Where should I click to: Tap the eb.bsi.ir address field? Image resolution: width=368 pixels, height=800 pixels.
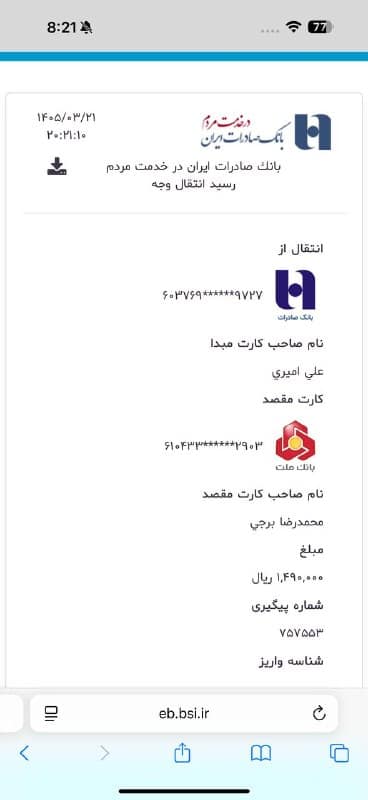coord(184,713)
